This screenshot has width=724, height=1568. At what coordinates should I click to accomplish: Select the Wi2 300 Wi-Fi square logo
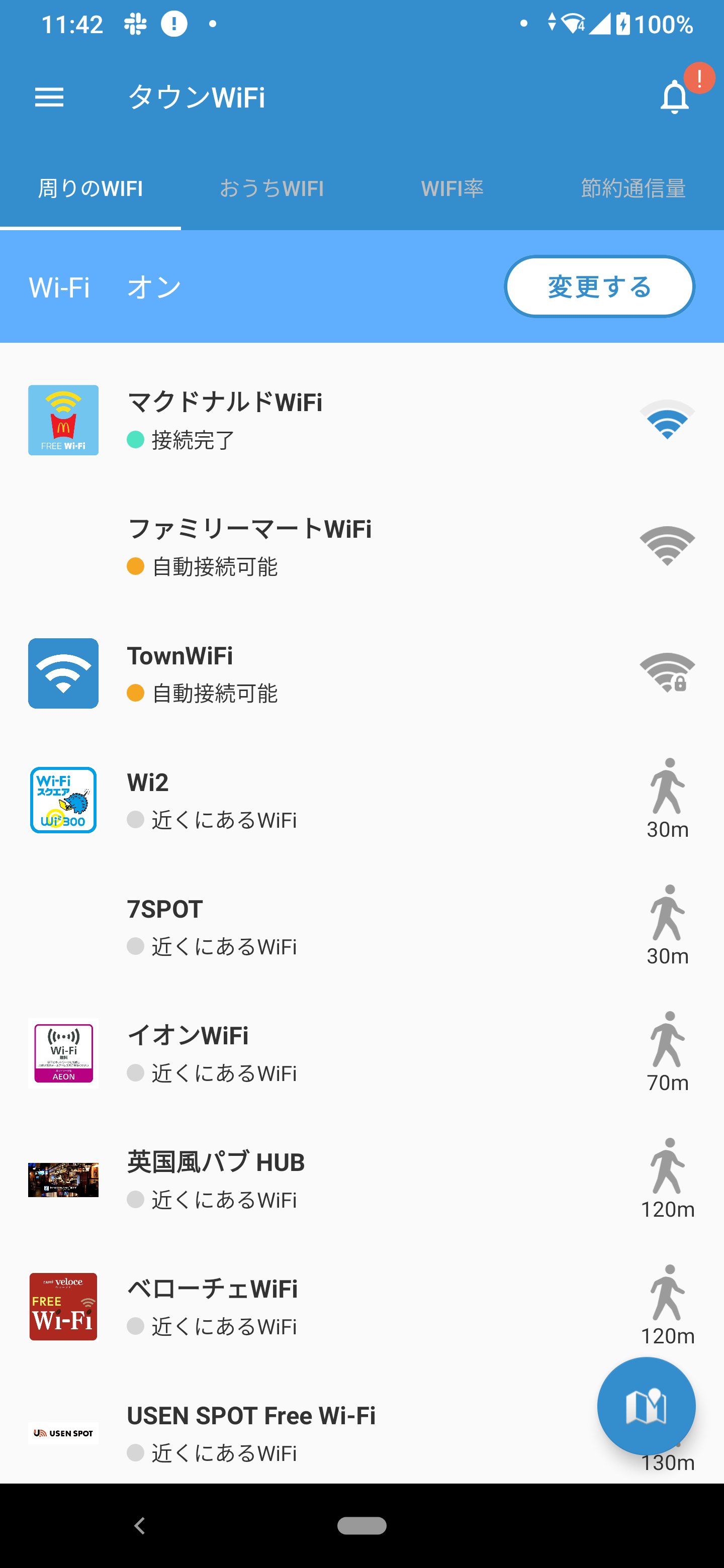click(x=63, y=800)
